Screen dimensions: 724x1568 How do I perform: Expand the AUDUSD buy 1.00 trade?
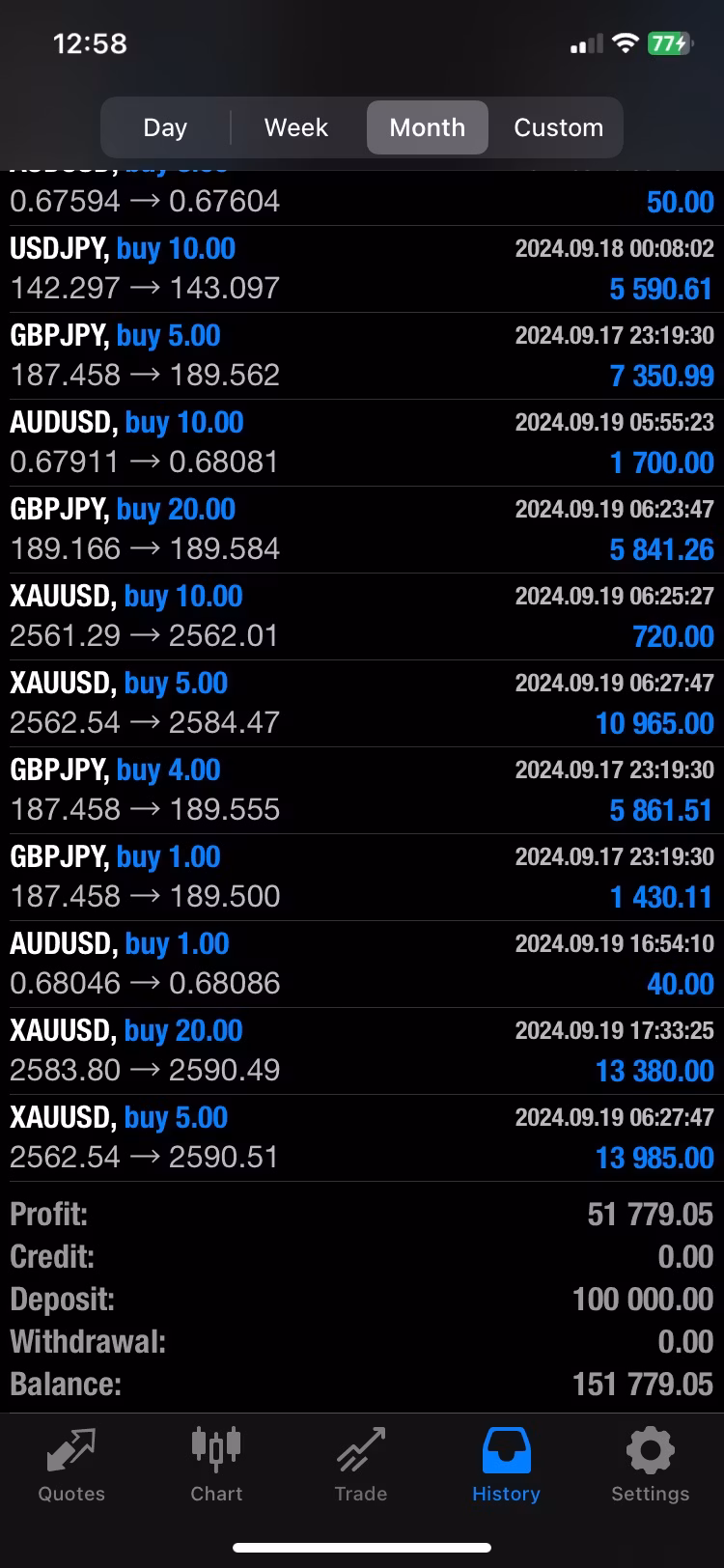pyautogui.click(x=362, y=965)
